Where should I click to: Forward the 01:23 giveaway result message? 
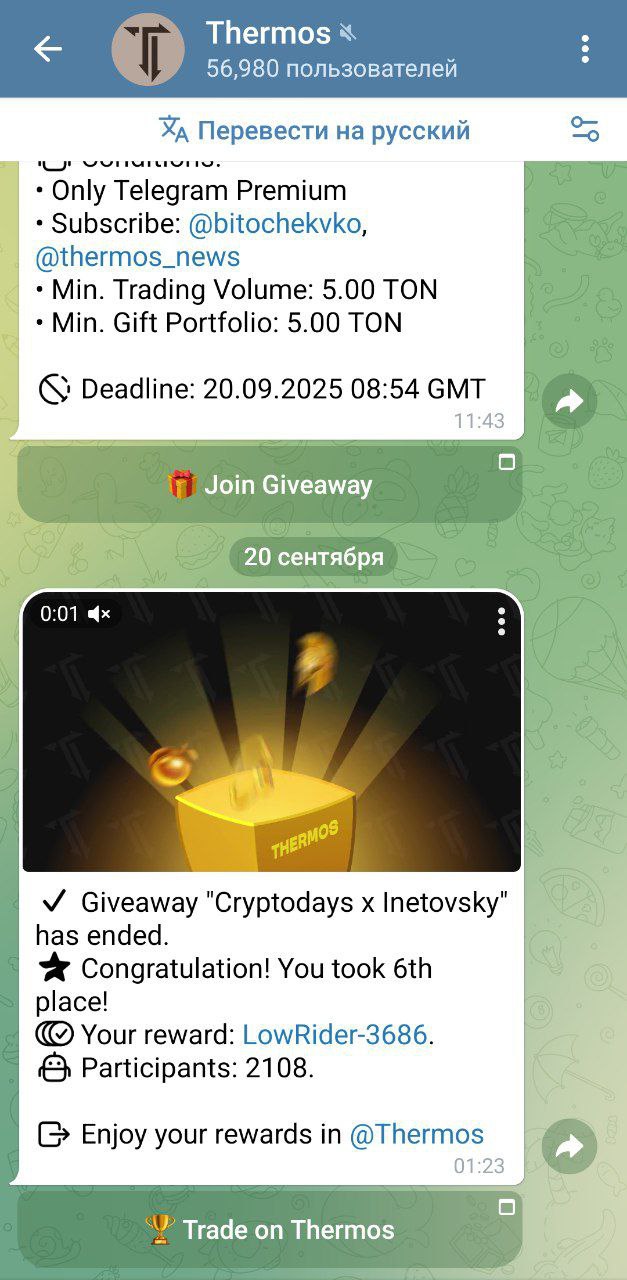[x=569, y=1147]
